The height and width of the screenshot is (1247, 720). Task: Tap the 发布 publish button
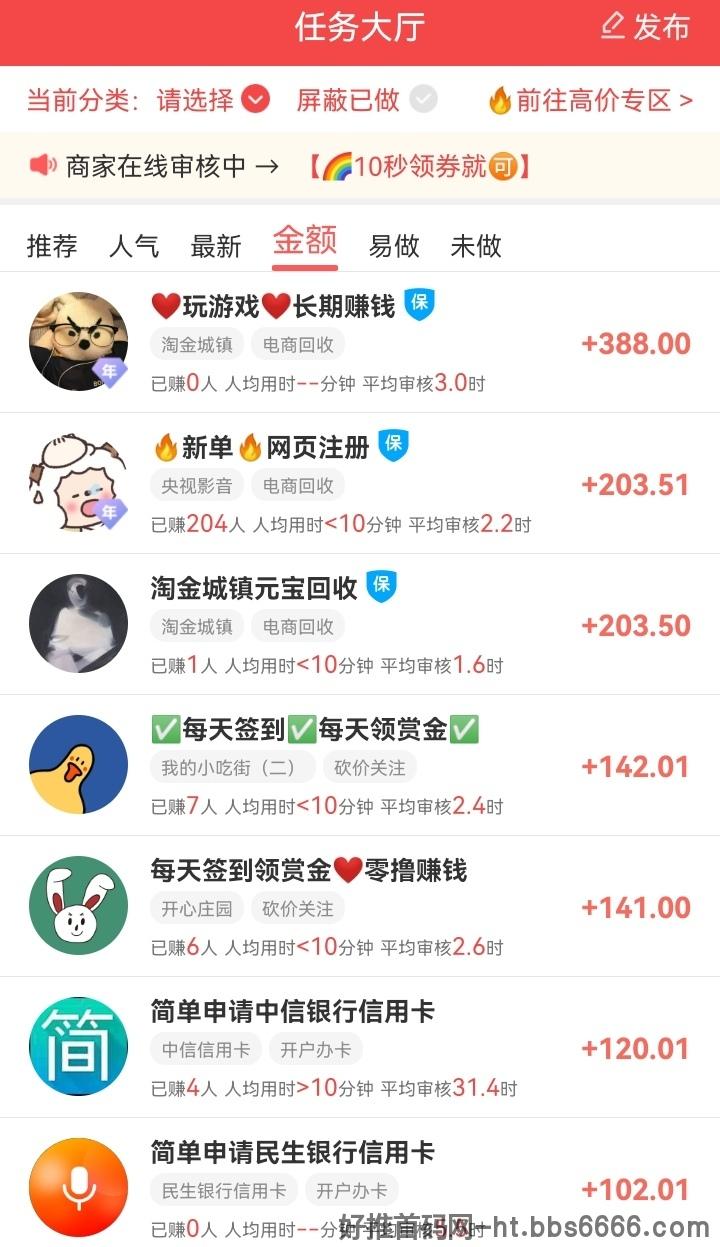click(x=646, y=27)
